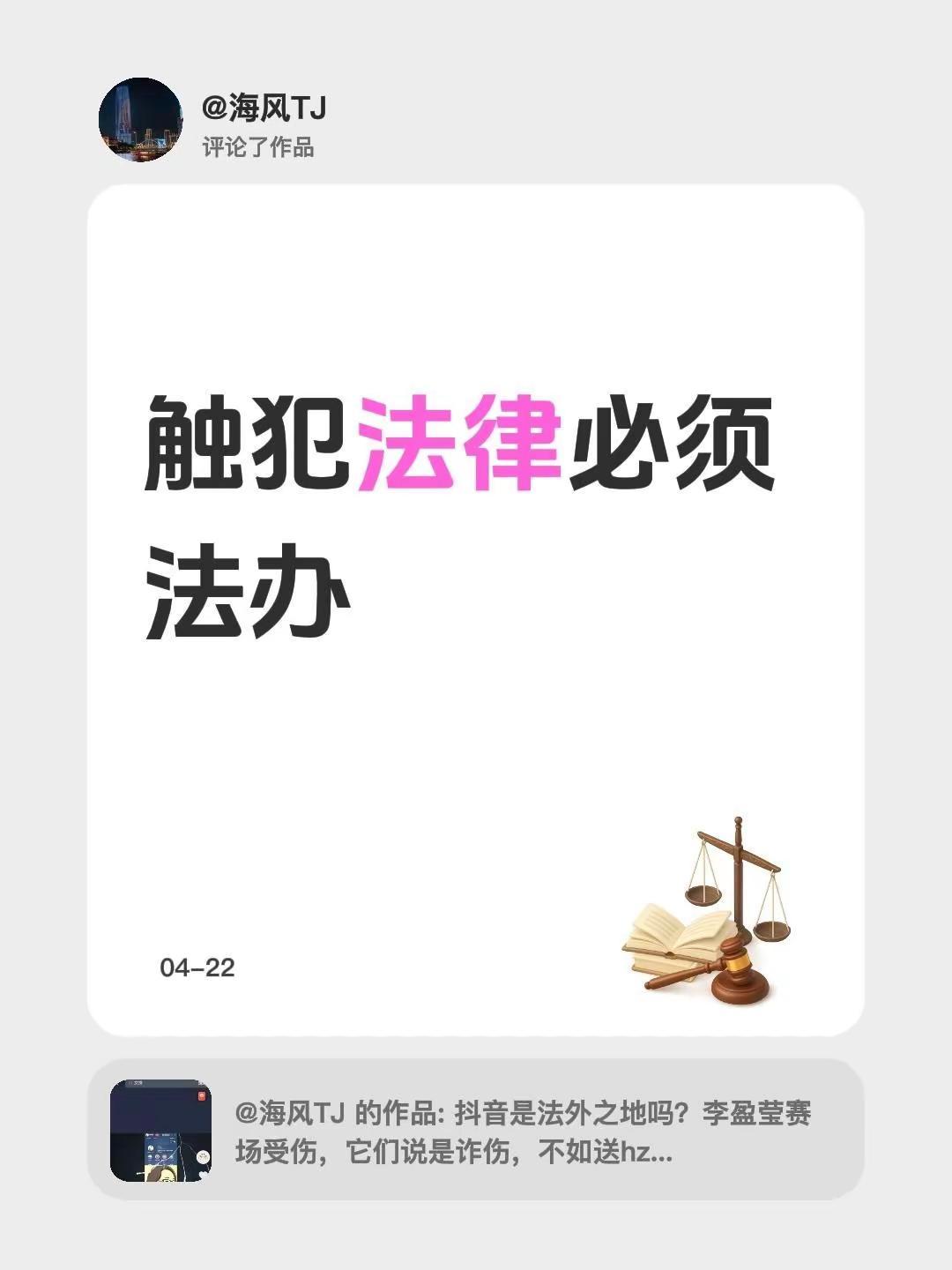Image resolution: width=952 pixels, height=1270 pixels.
Task: Tap the night-city avatar photo
Action: coord(141,120)
